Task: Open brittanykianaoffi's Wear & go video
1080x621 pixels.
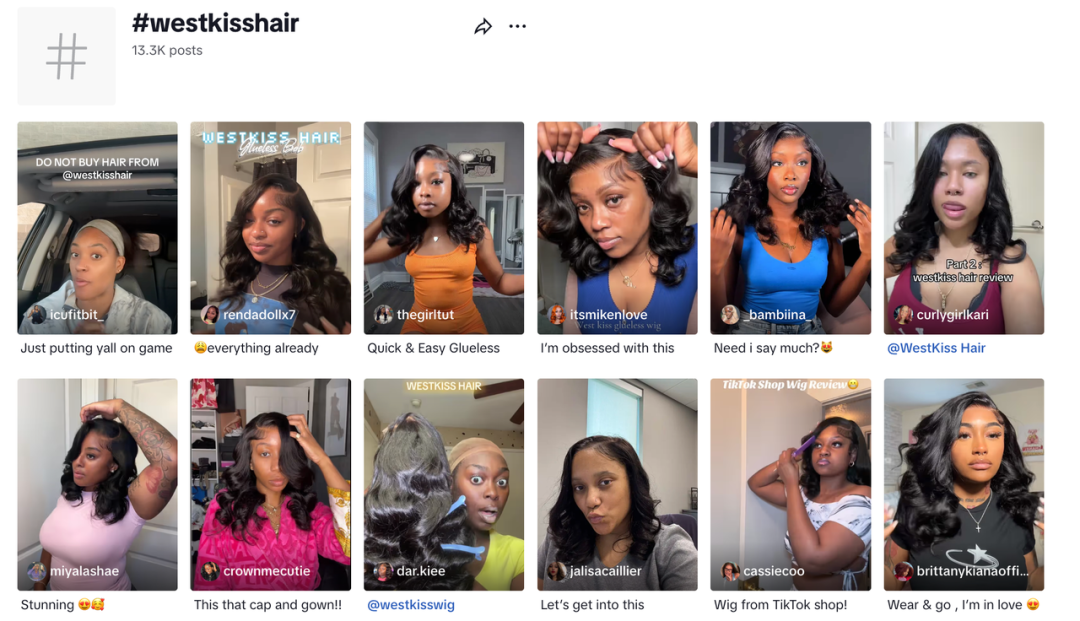Action: tap(963, 484)
